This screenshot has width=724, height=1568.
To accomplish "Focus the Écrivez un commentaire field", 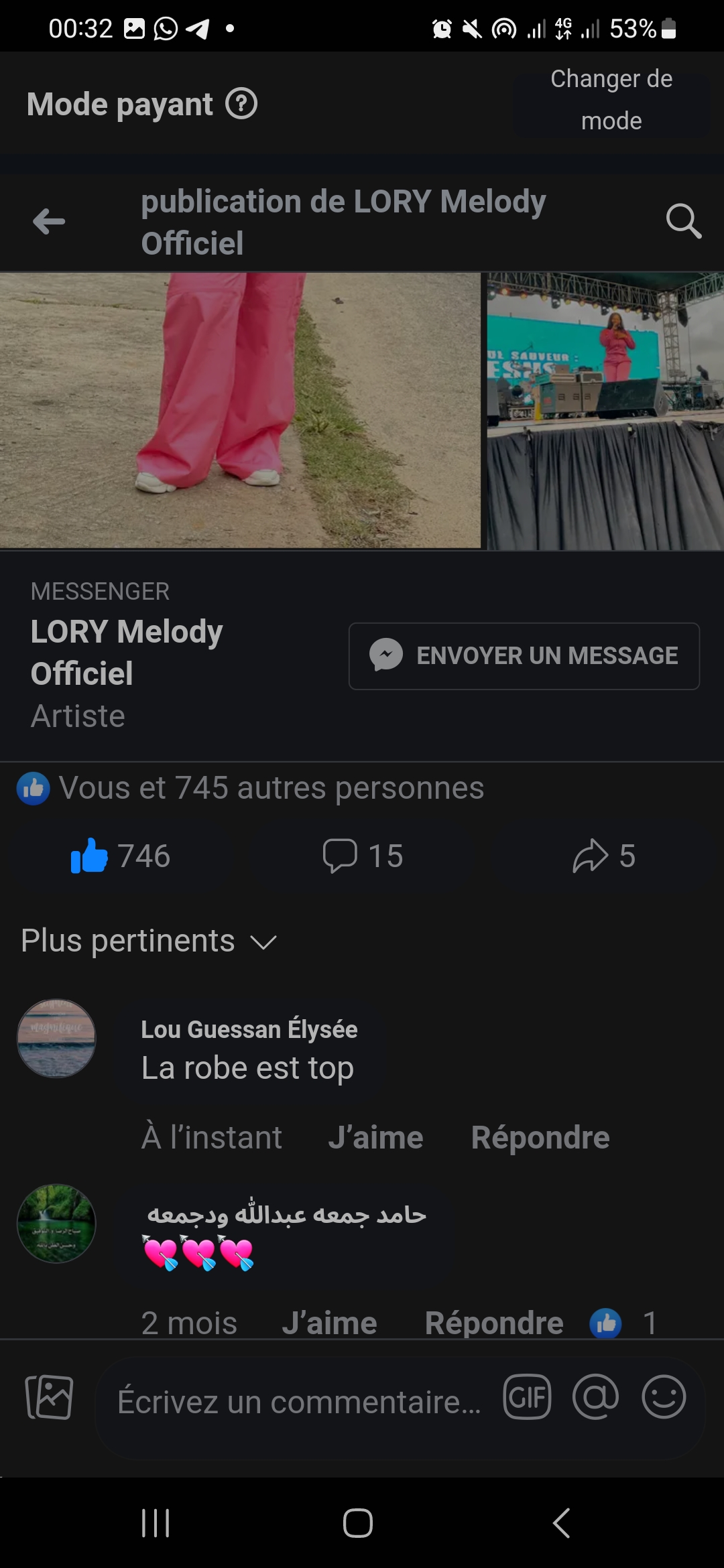I will coord(299,1402).
